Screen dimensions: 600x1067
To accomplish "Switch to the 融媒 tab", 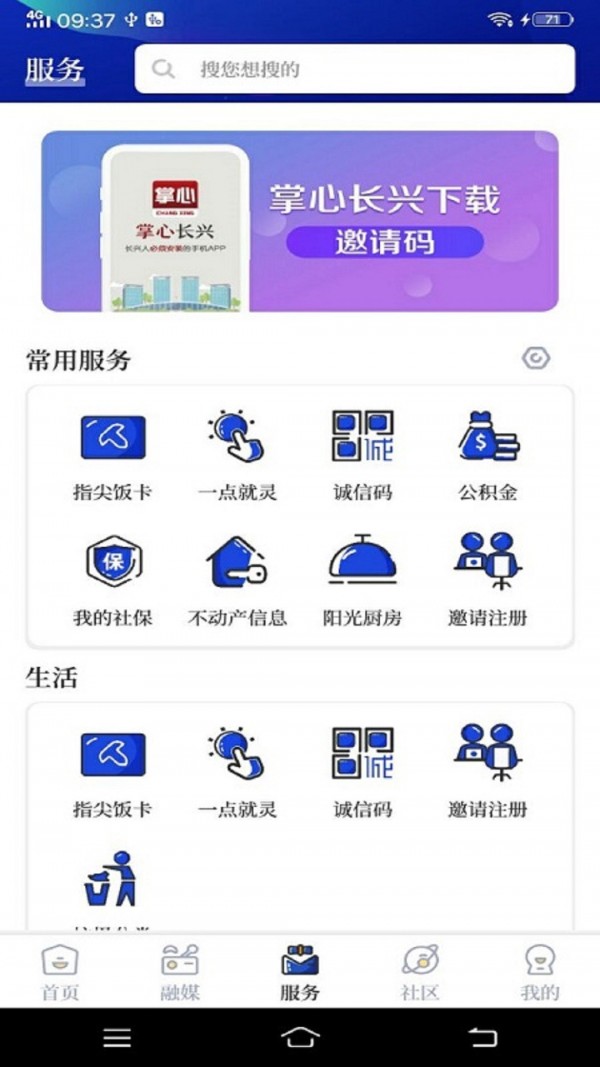I will [180, 972].
